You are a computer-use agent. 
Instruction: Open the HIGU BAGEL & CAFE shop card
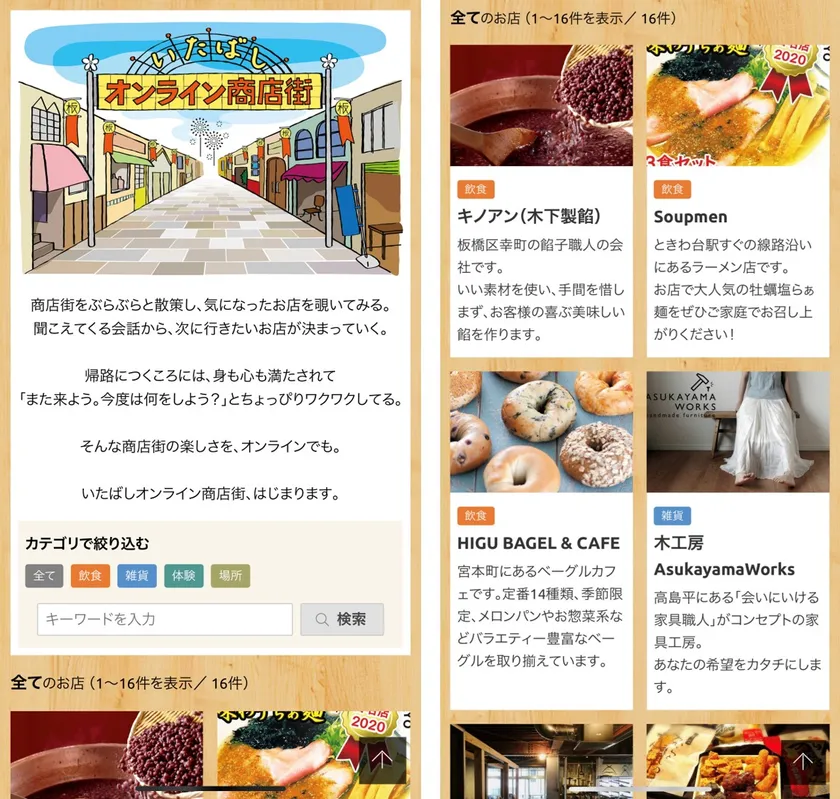pyautogui.click(x=541, y=540)
